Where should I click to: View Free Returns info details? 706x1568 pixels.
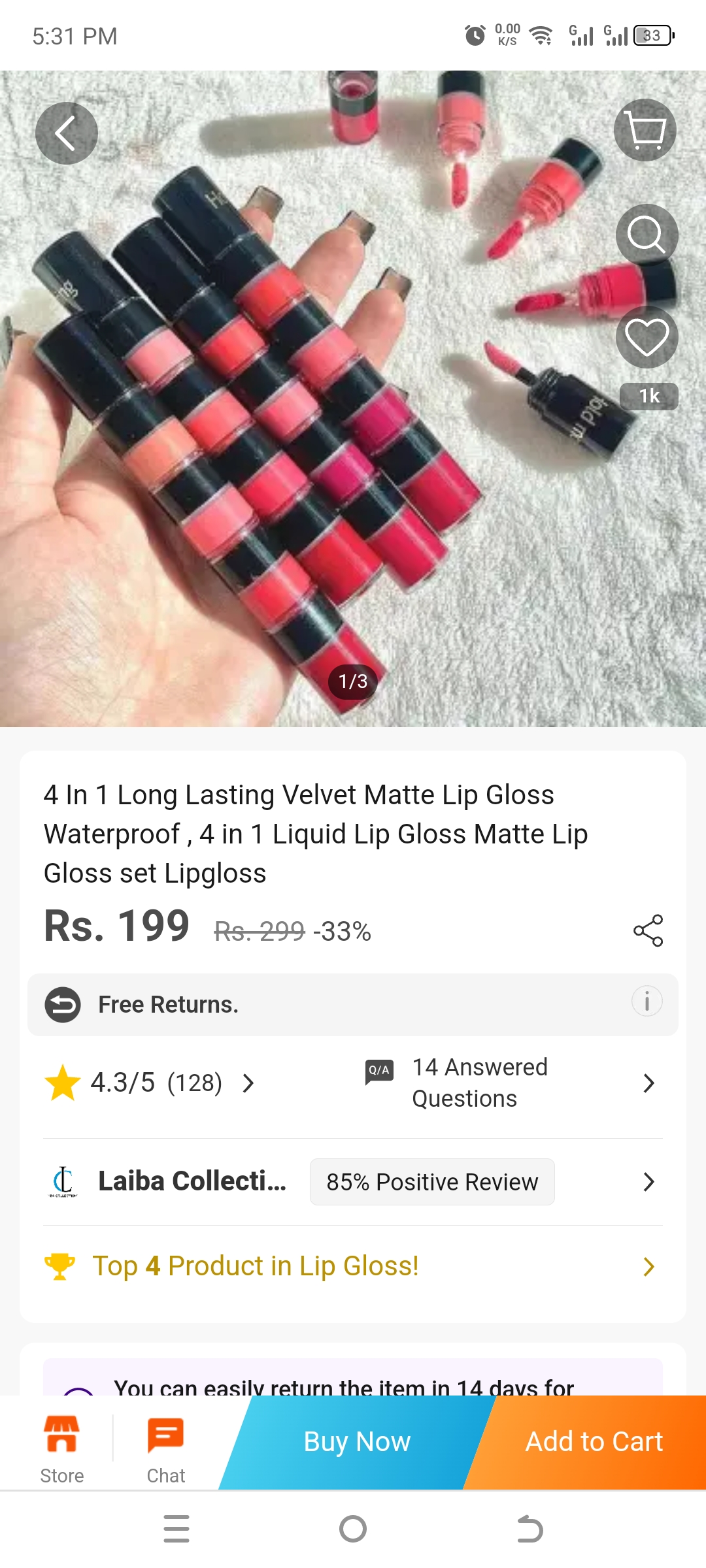pos(647,1002)
